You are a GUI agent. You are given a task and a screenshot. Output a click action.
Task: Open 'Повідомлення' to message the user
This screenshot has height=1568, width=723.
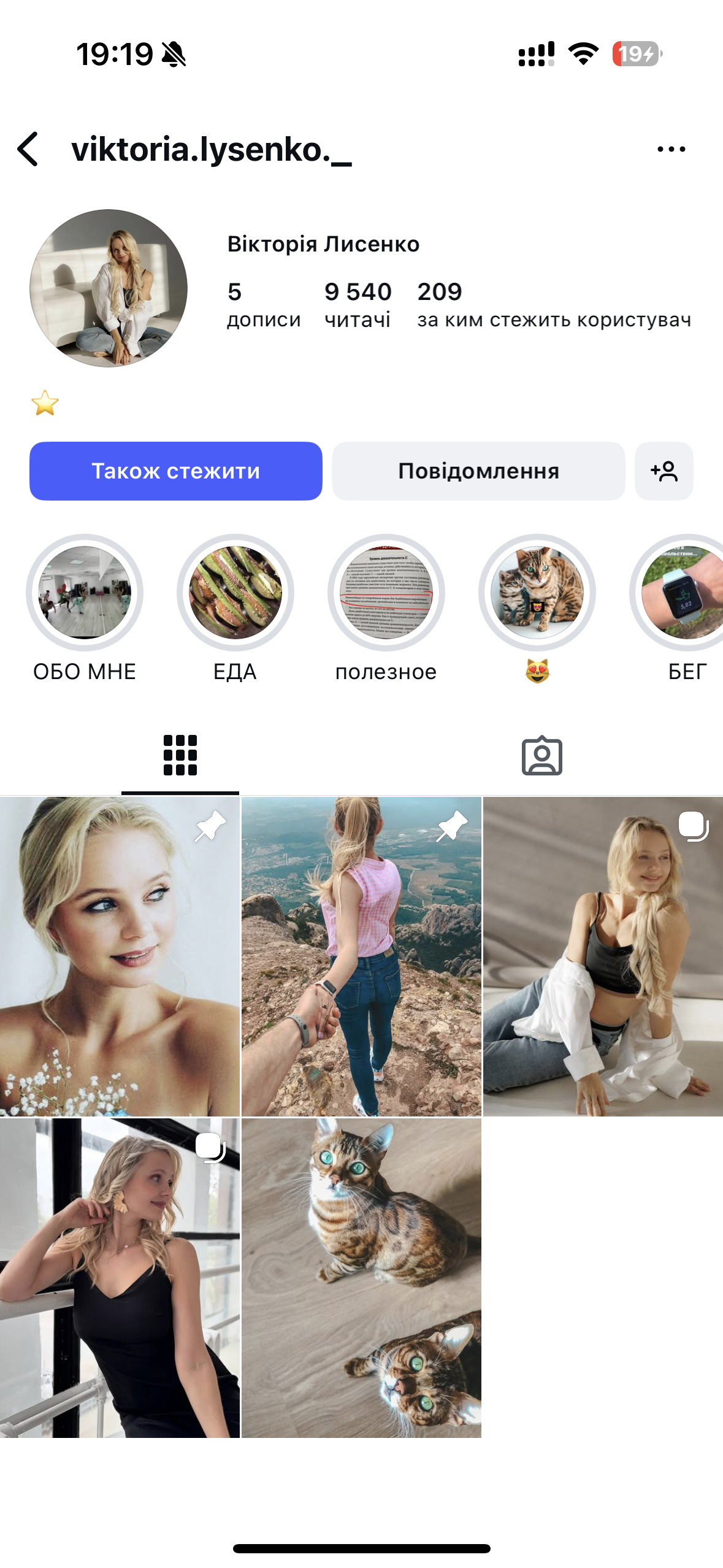478,471
